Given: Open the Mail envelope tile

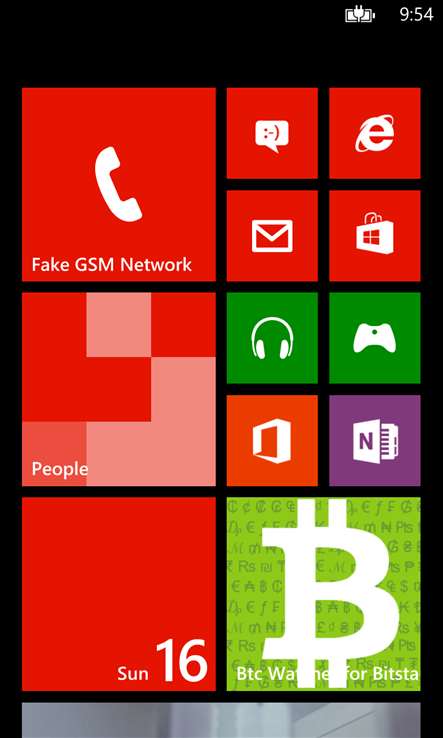Looking at the screenshot, I should pos(272,236).
